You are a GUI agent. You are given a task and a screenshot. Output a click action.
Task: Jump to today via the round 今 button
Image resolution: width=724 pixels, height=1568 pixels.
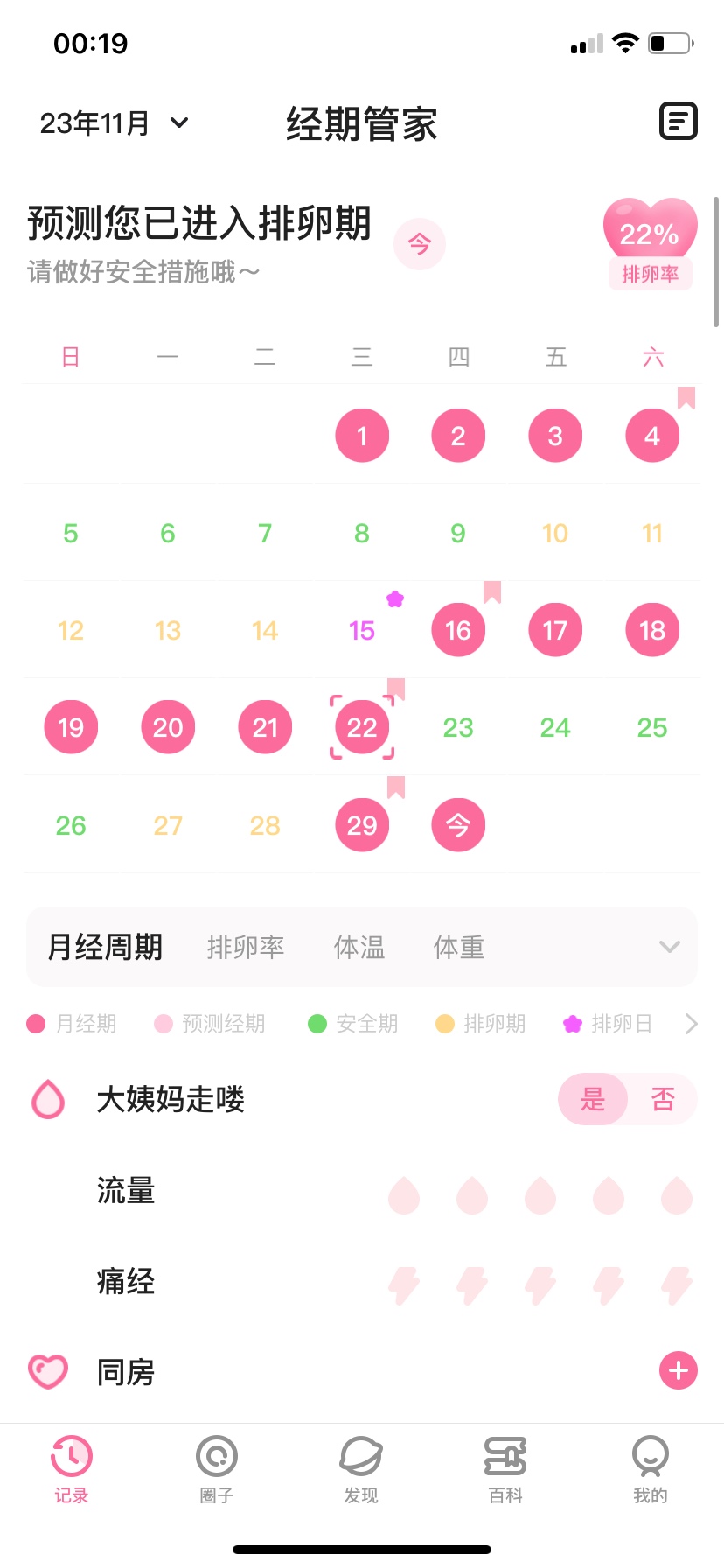(x=420, y=244)
